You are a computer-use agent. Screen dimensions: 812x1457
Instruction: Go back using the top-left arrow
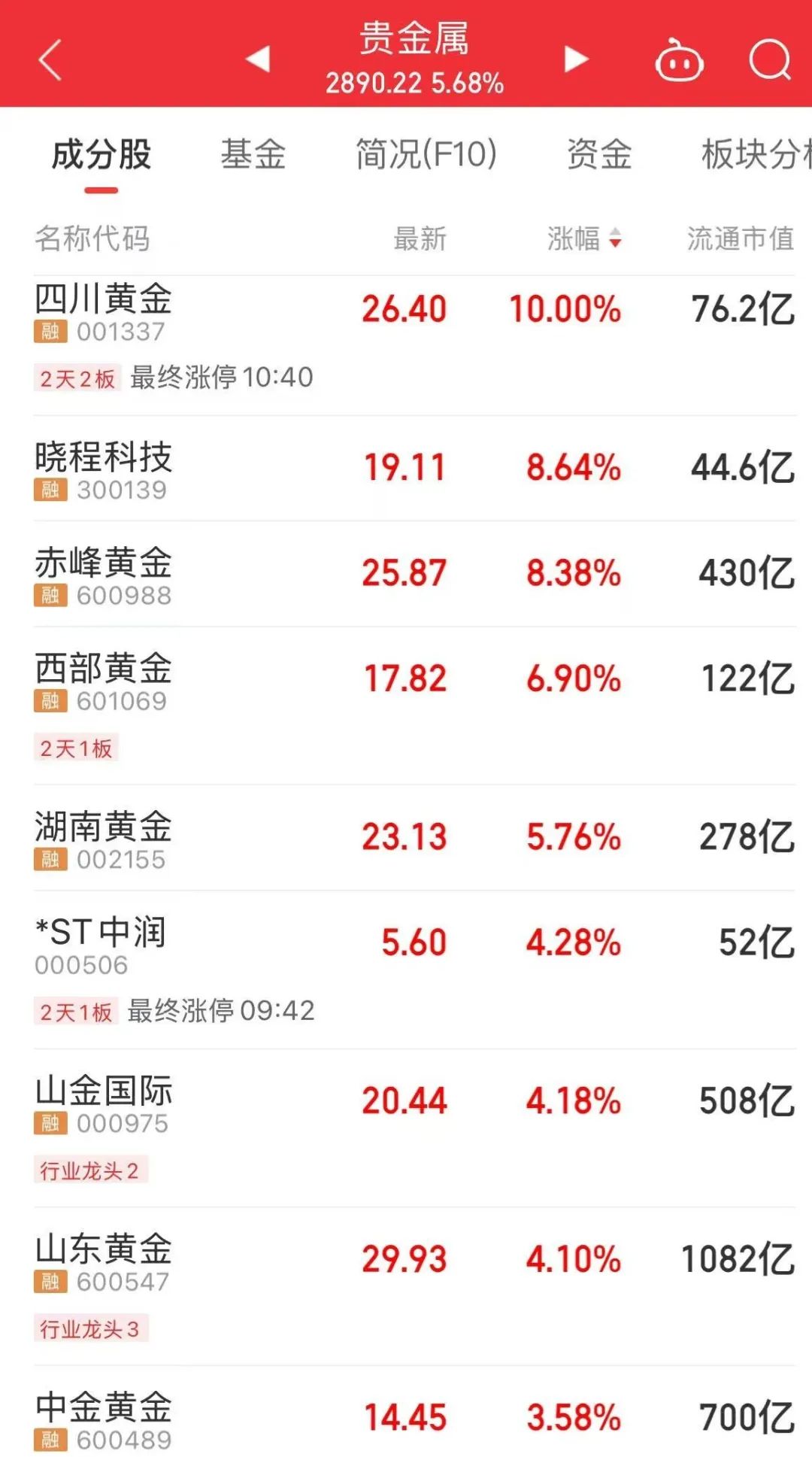point(50,60)
